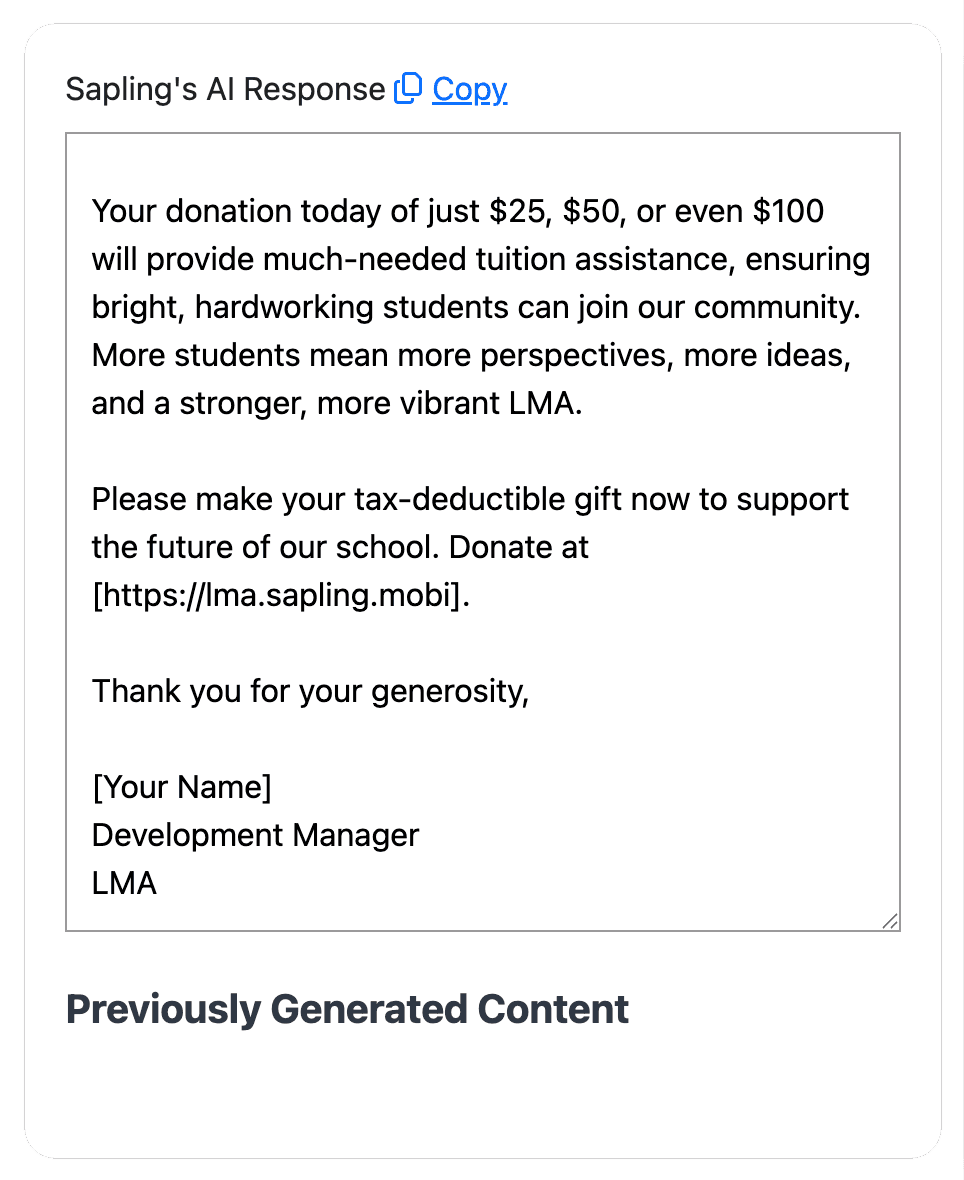Copy Sapling's AI response text
Screen dimensions: 964x1180
tap(468, 90)
